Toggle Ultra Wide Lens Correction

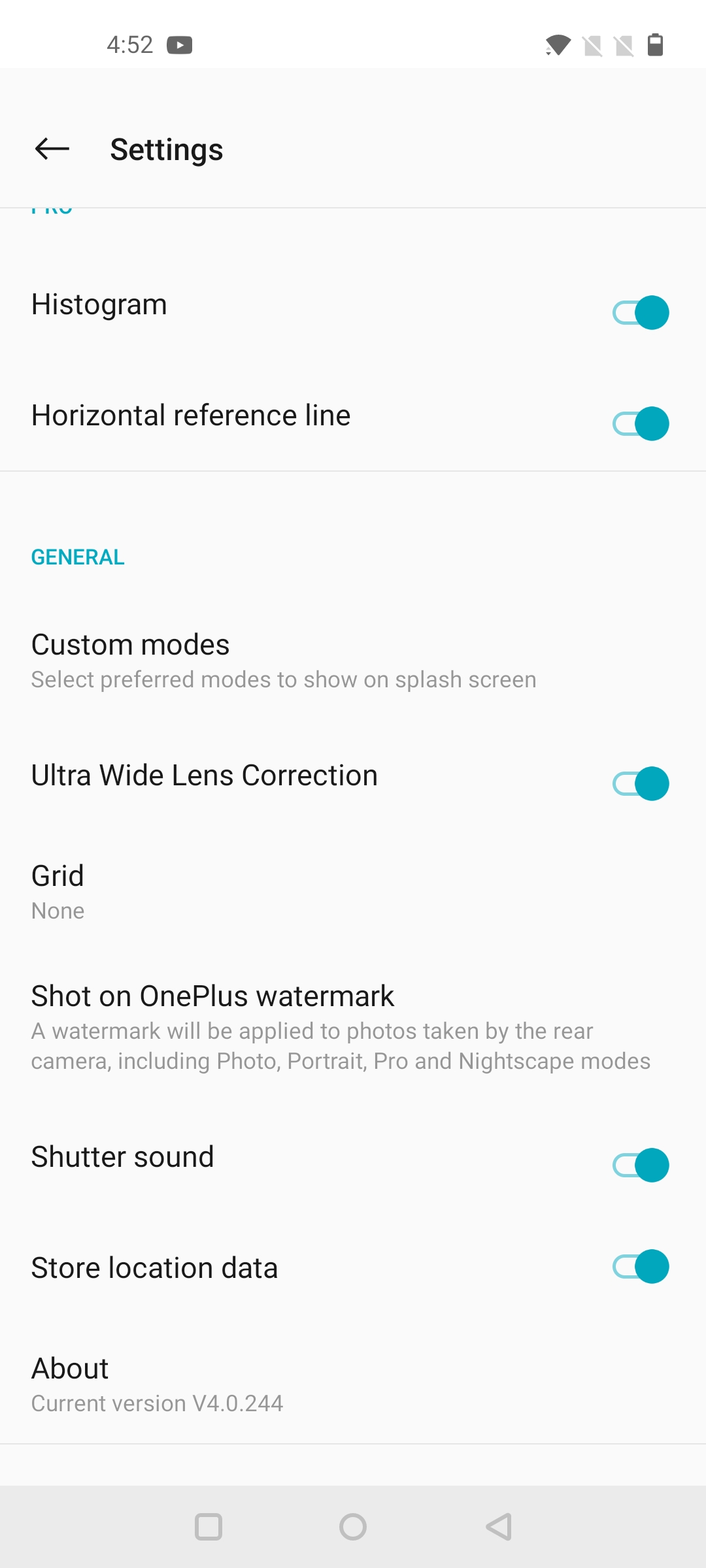[x=641, y=783]
